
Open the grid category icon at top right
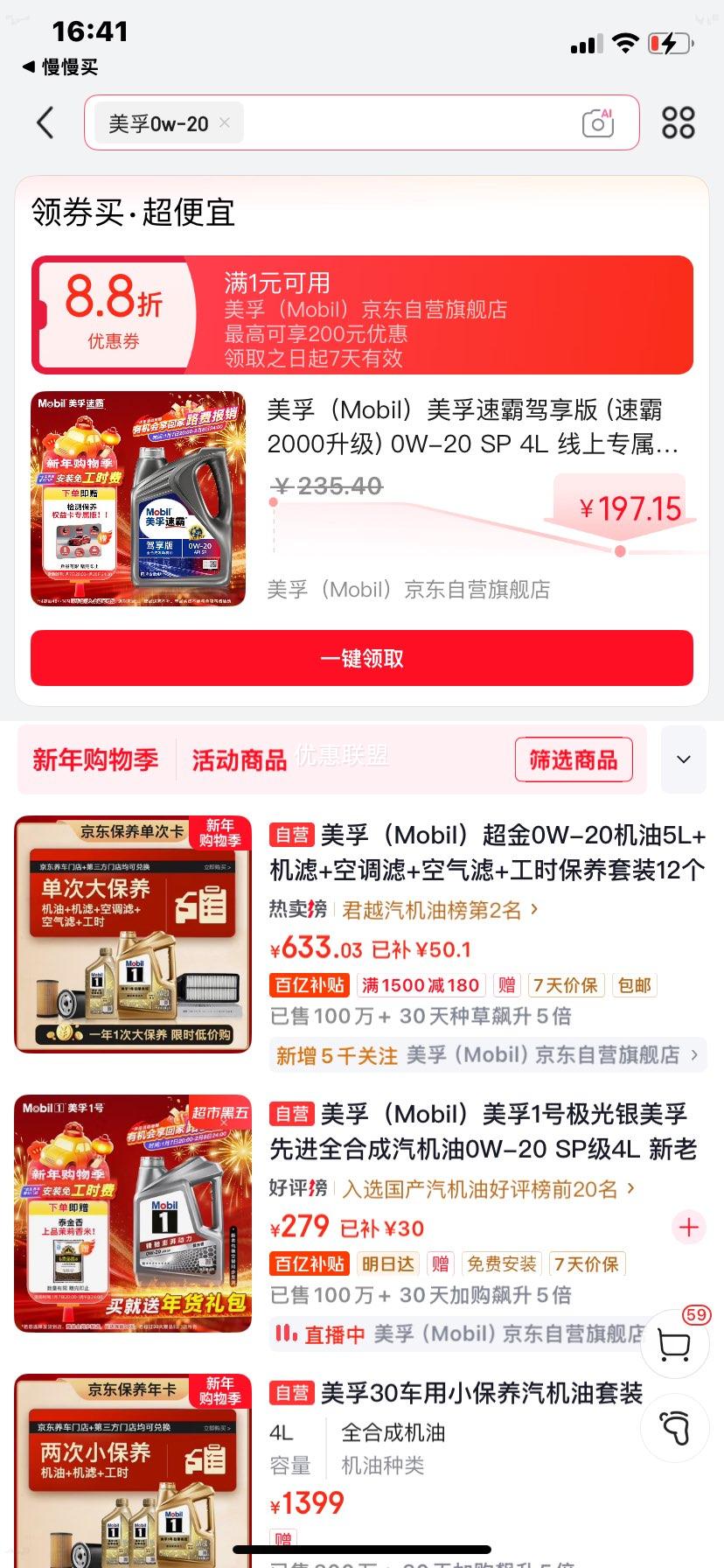[678, 122]
